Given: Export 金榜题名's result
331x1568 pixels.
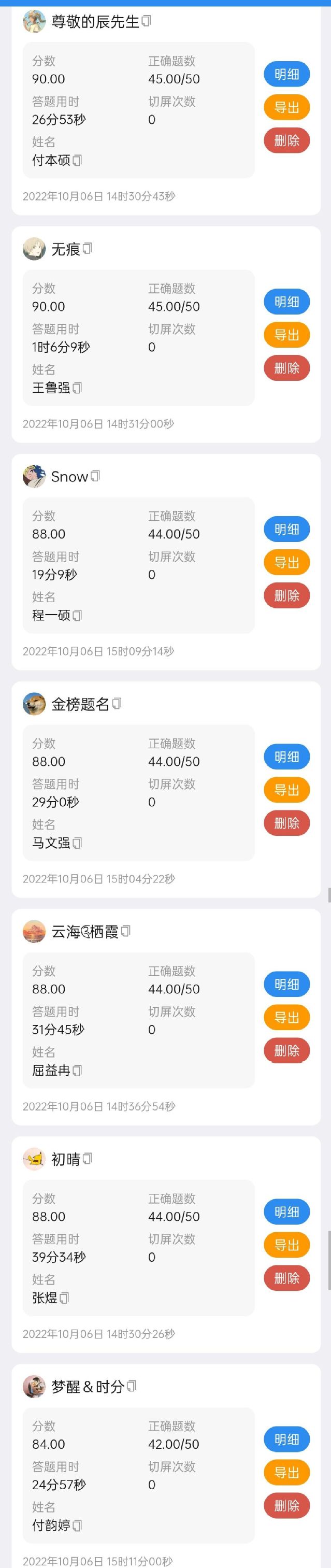Looking at the screenshot, I should pyautogui.click(x=286, y=790).
